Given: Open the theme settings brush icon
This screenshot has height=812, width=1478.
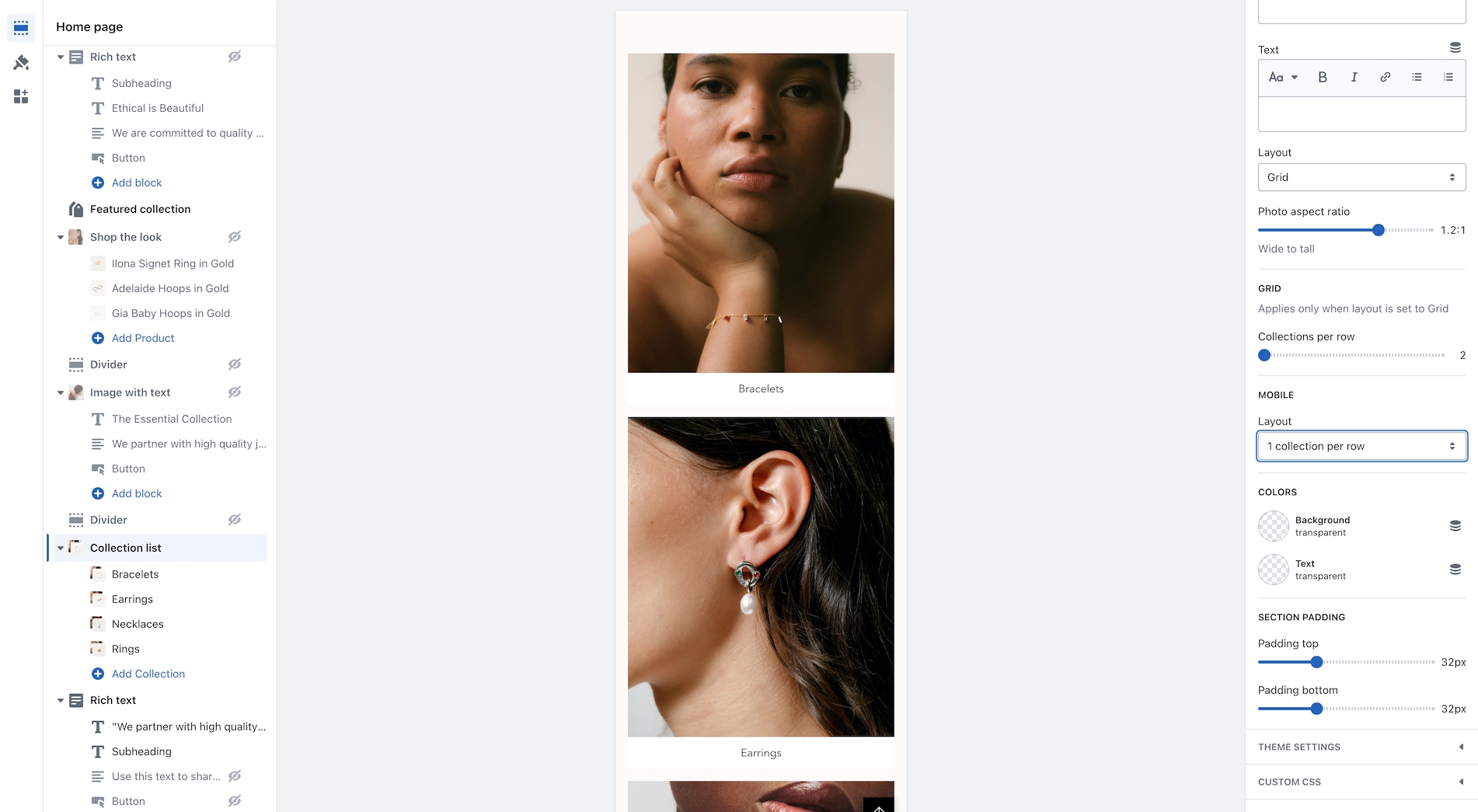Looking at the screenshot, I should click(x=21, y=62).
